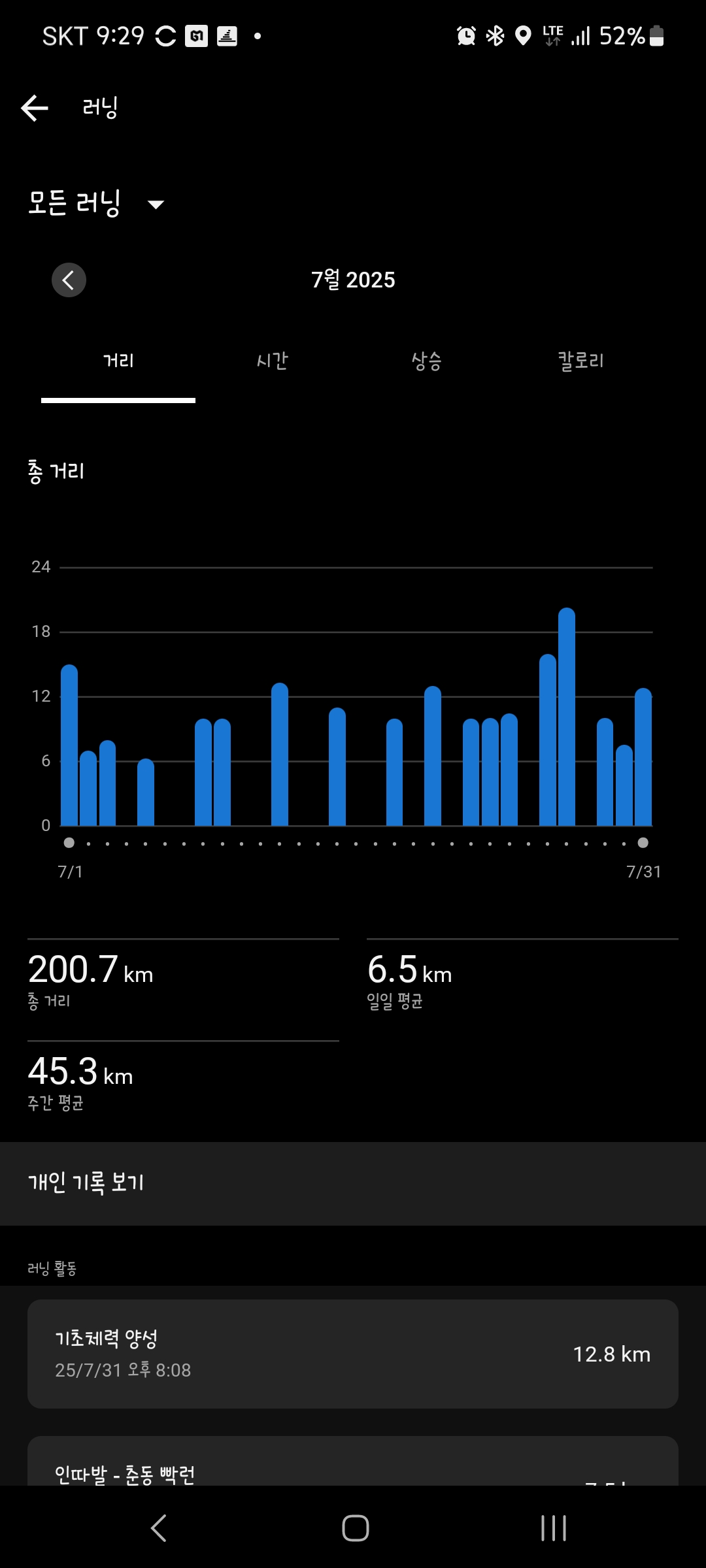Viewport: 706px width, 1568px height.
Task: Open recent apps from the navigation bar
Action: click(553, 1528)
